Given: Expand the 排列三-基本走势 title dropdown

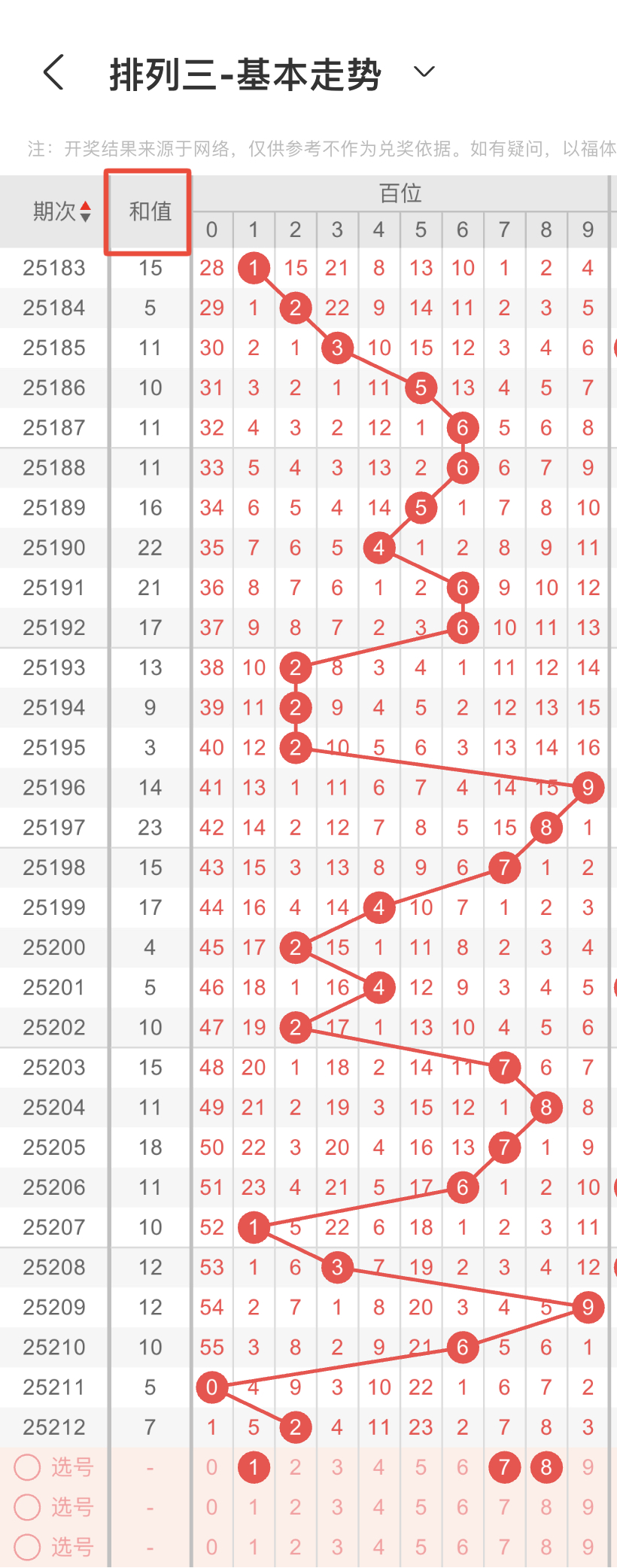Looking at the screenshot, I should pyautogui.click(x=424, y=72).
